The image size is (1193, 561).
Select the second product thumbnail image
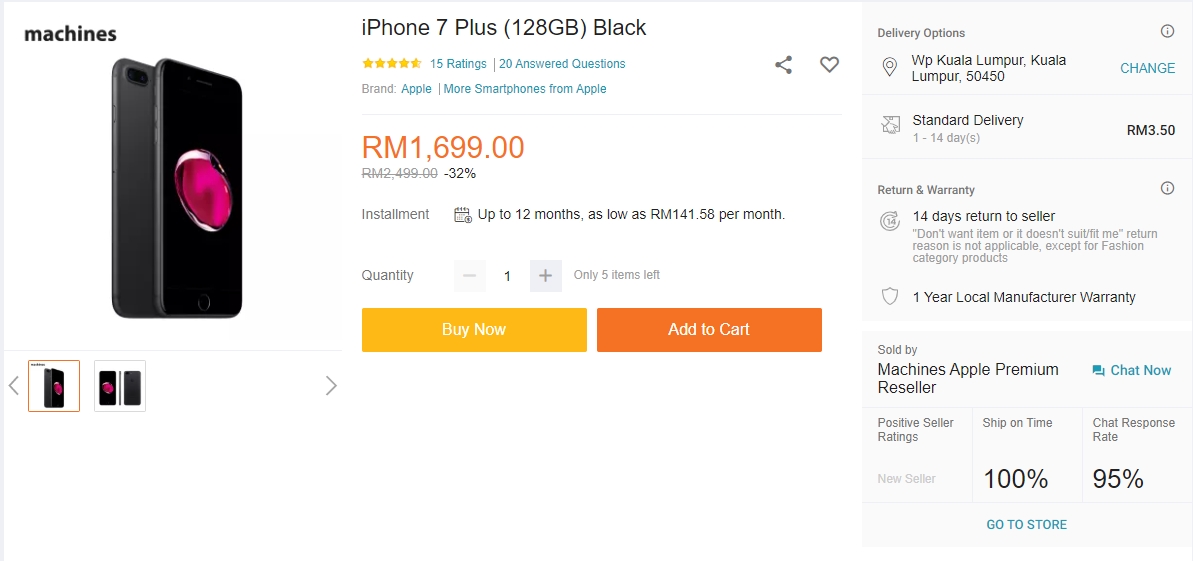(x=120, y=386)
